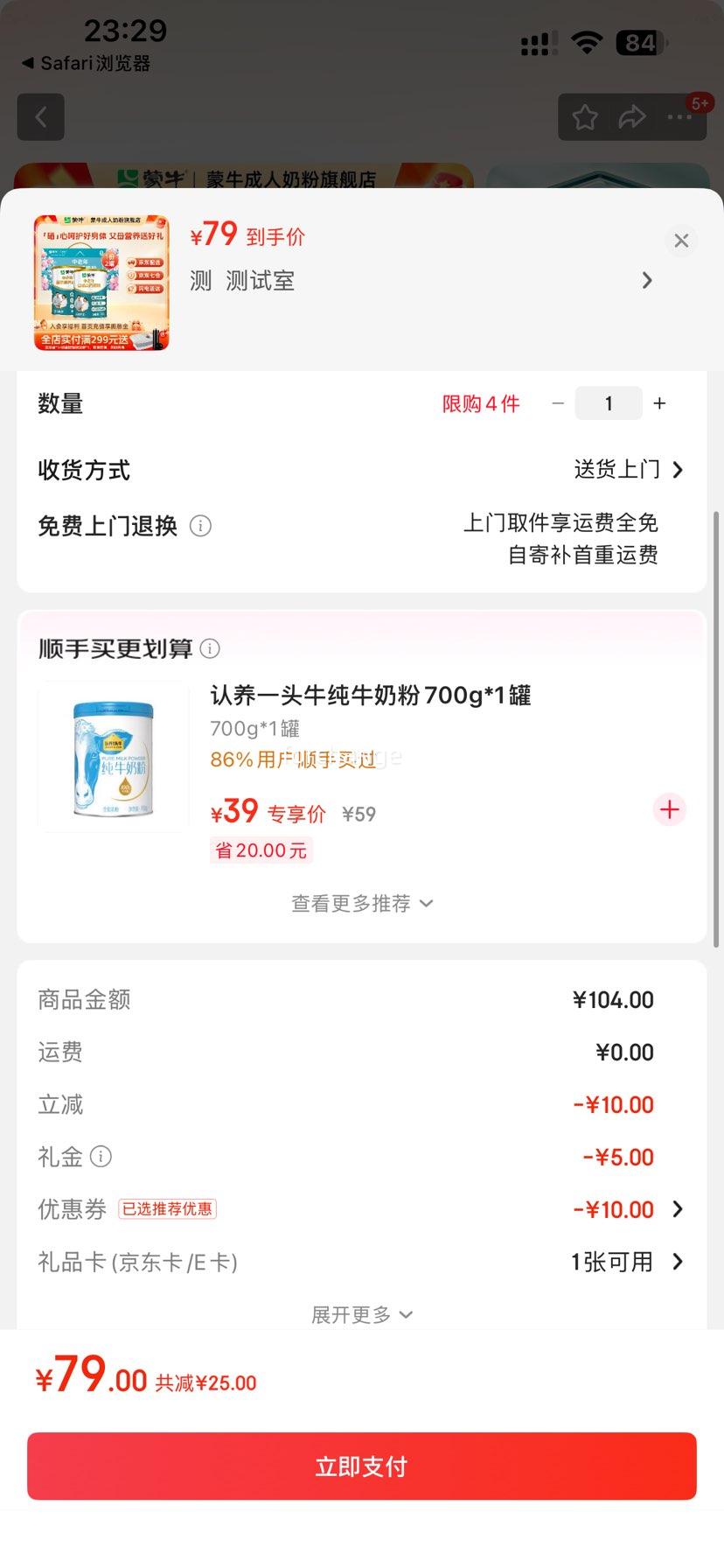Tap 立即支付 to pay now
Screen dimensions: 724x1568
coord(361,1466)
